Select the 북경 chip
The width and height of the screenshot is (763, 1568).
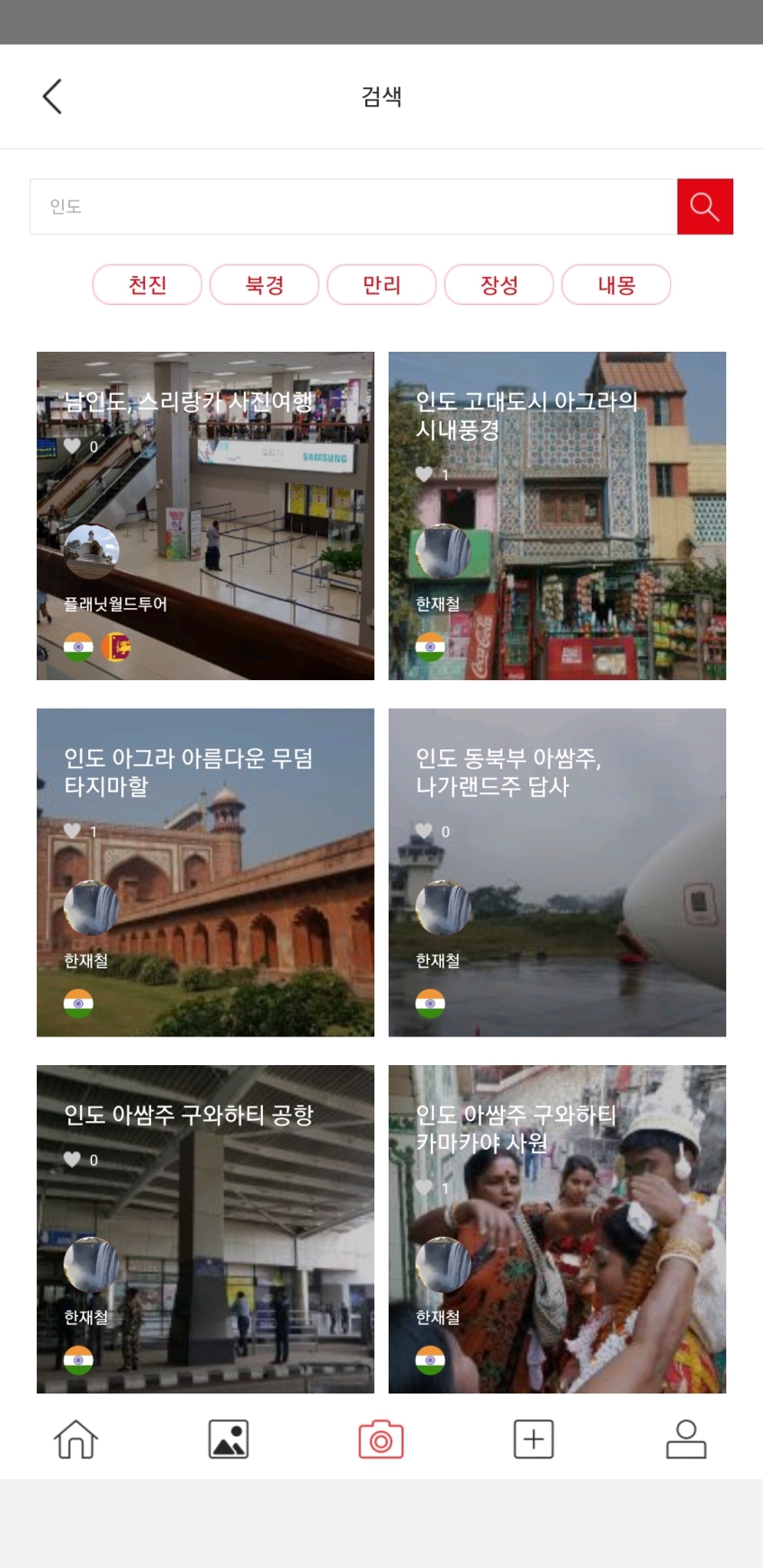click(265, 285)
